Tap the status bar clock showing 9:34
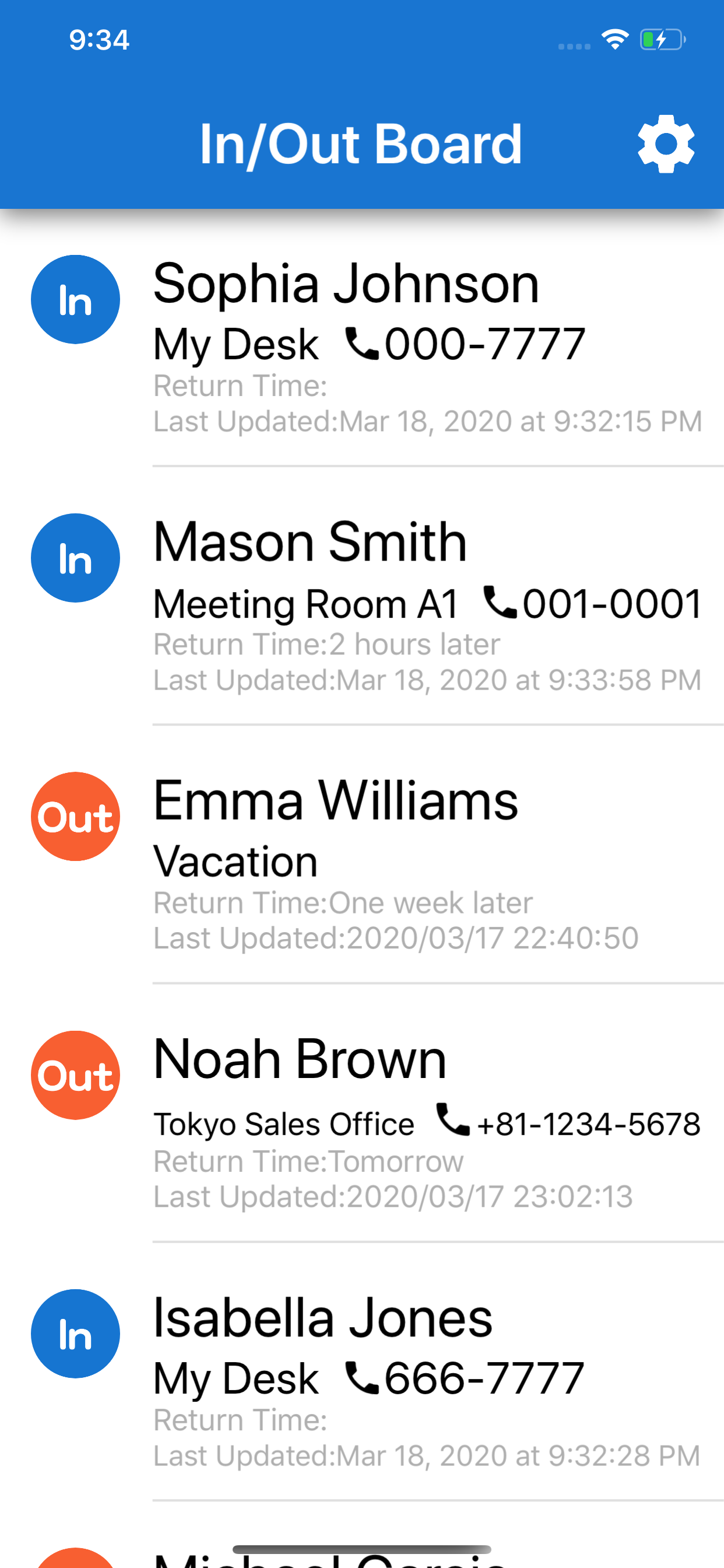 click(100, 39)
